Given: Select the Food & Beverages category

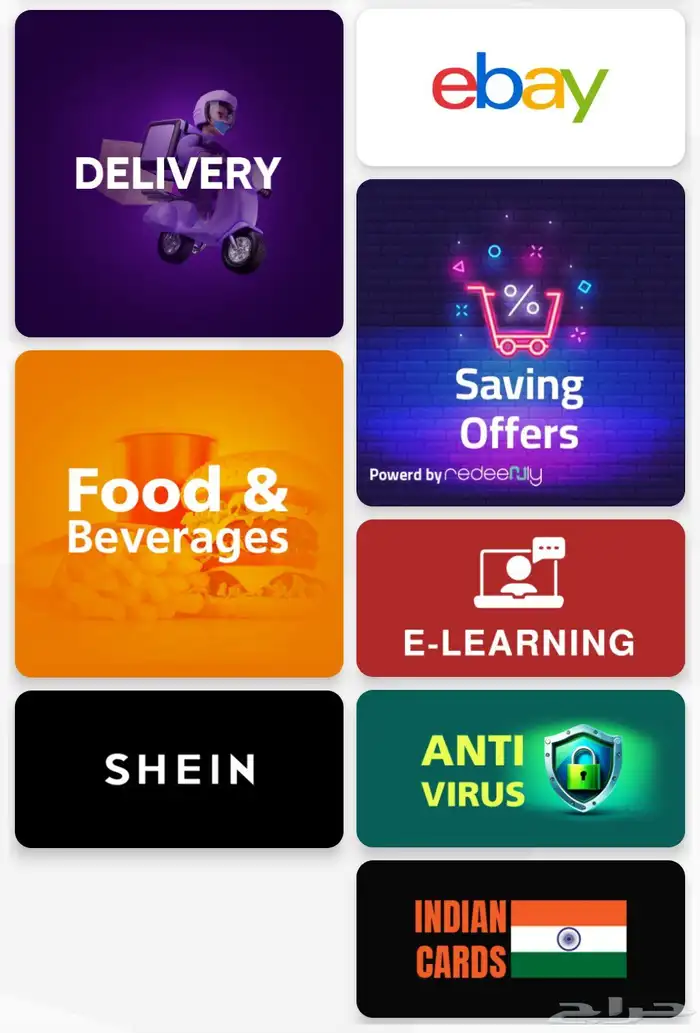Looking at the screenshot, I should tap(179, 514).
